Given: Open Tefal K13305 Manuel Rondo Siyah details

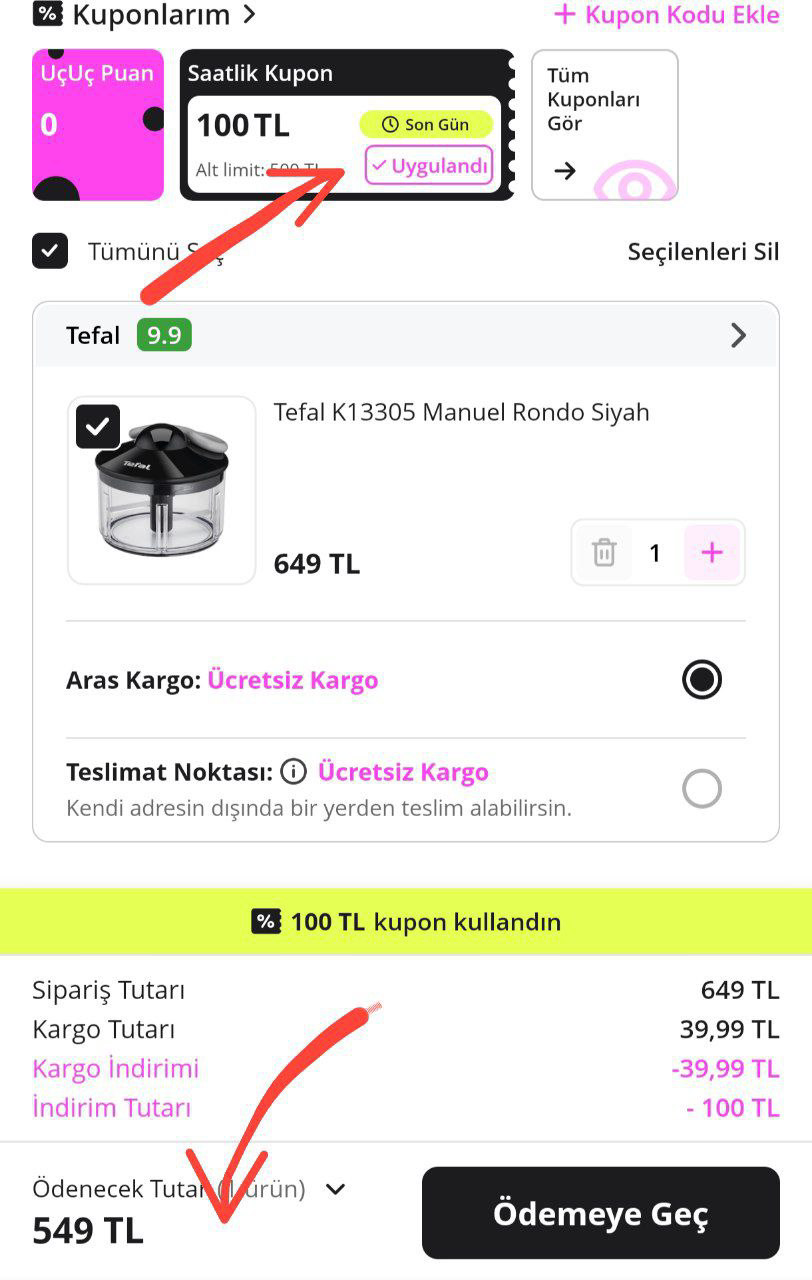Looking at the screenshot, I should (x=461, y=412).
